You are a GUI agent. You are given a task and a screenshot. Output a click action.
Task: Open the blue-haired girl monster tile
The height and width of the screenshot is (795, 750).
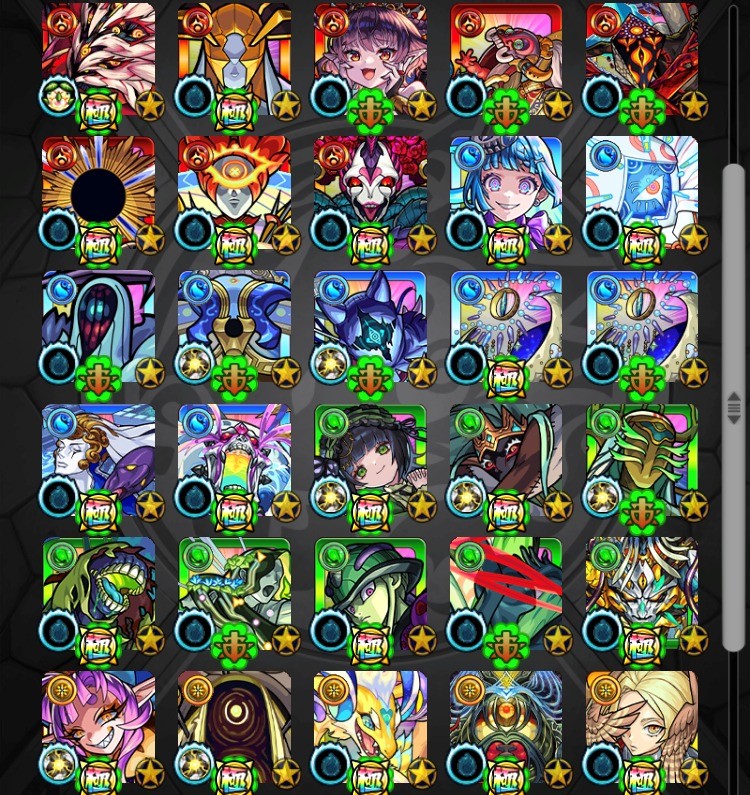pos(506,190)
